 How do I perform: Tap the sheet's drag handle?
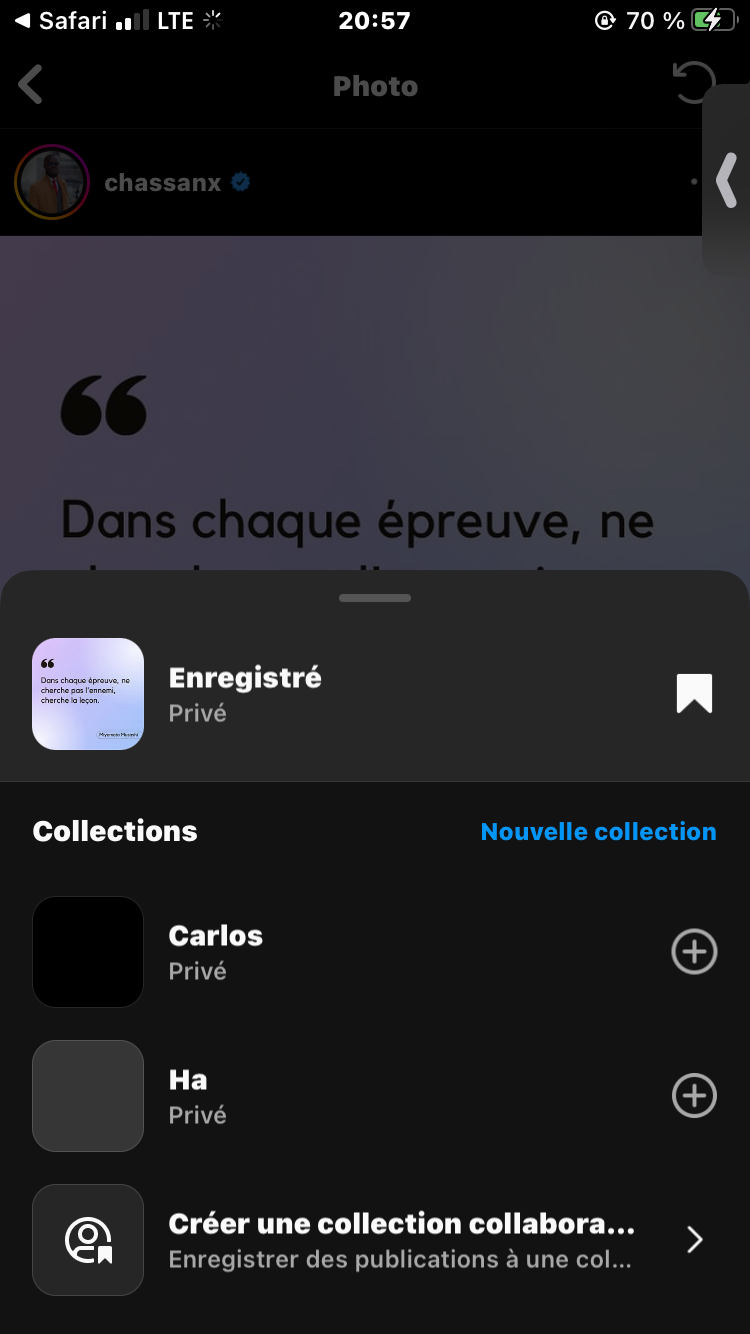pyautogui.click(x=375, y=598)
